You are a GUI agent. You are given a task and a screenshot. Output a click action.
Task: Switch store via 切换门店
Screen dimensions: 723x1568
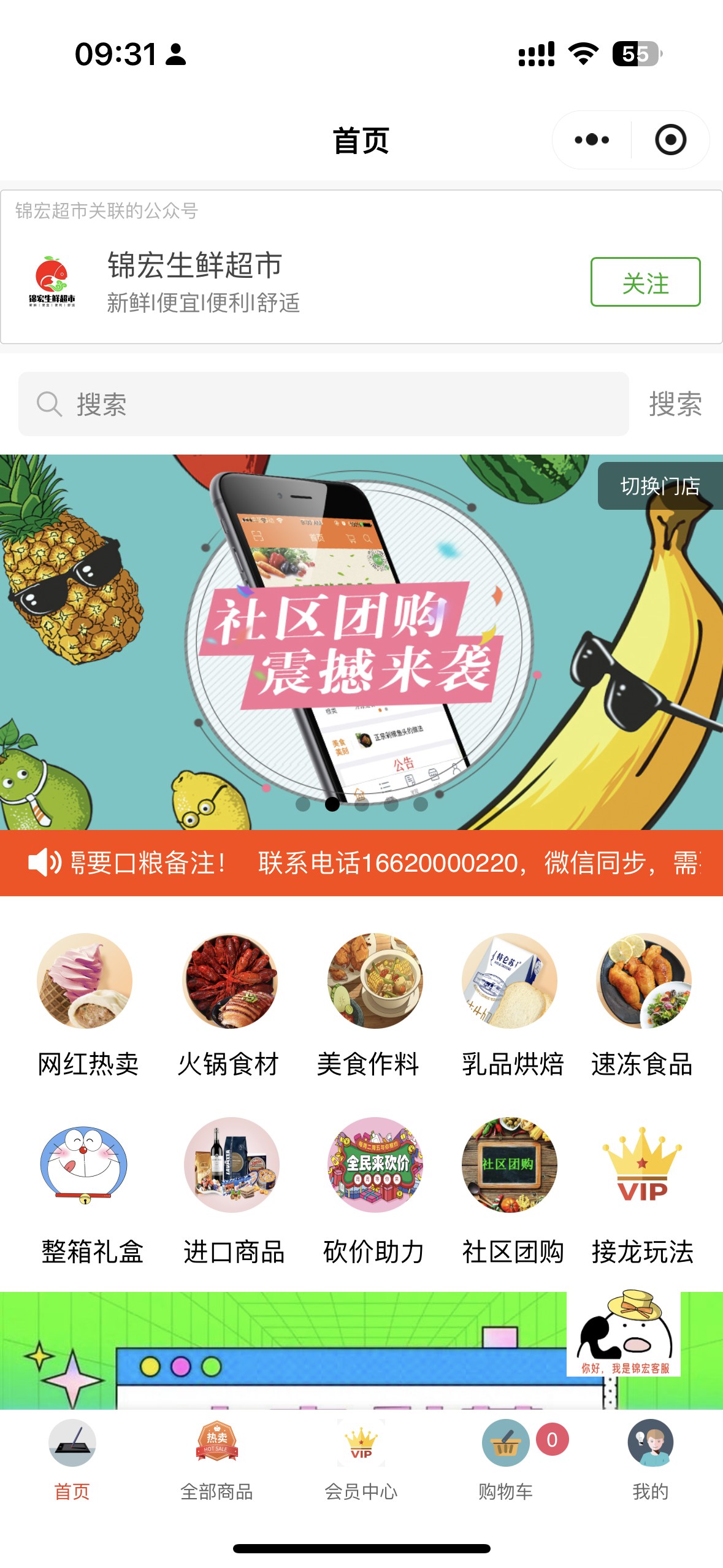(660, 486)
